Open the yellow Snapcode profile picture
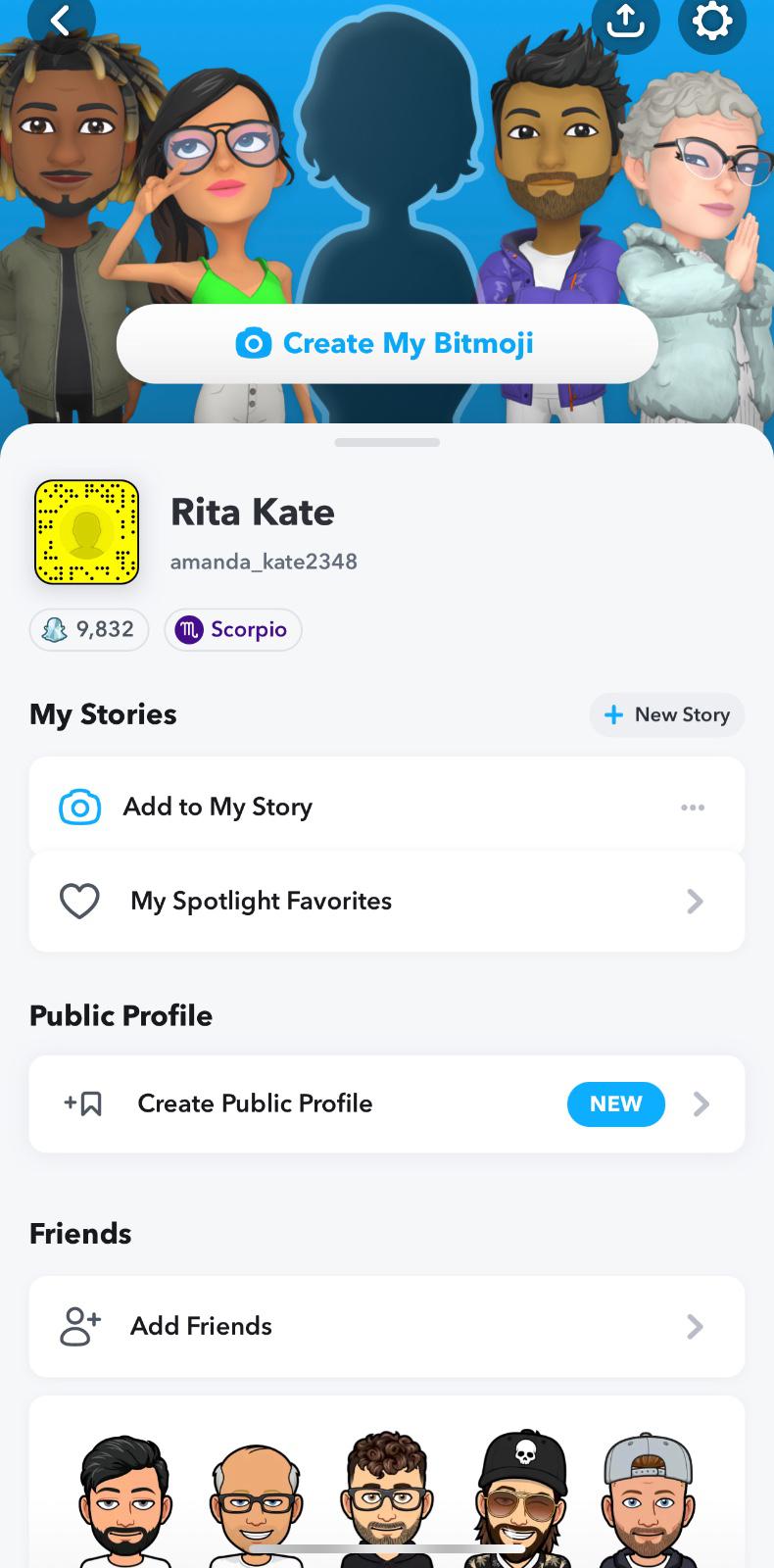This screenshot has width=774, height=1568. [86, 532]
